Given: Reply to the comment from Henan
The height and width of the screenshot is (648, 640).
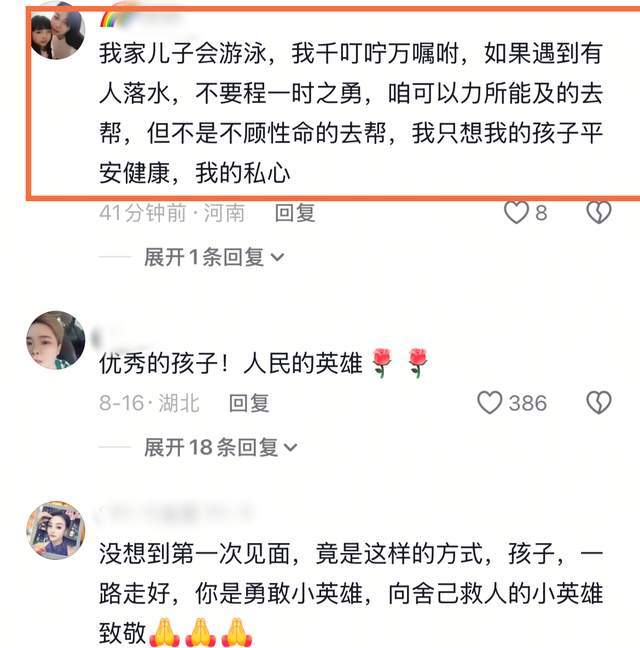Looking at the screenshot, I should [x=295, y=212].
